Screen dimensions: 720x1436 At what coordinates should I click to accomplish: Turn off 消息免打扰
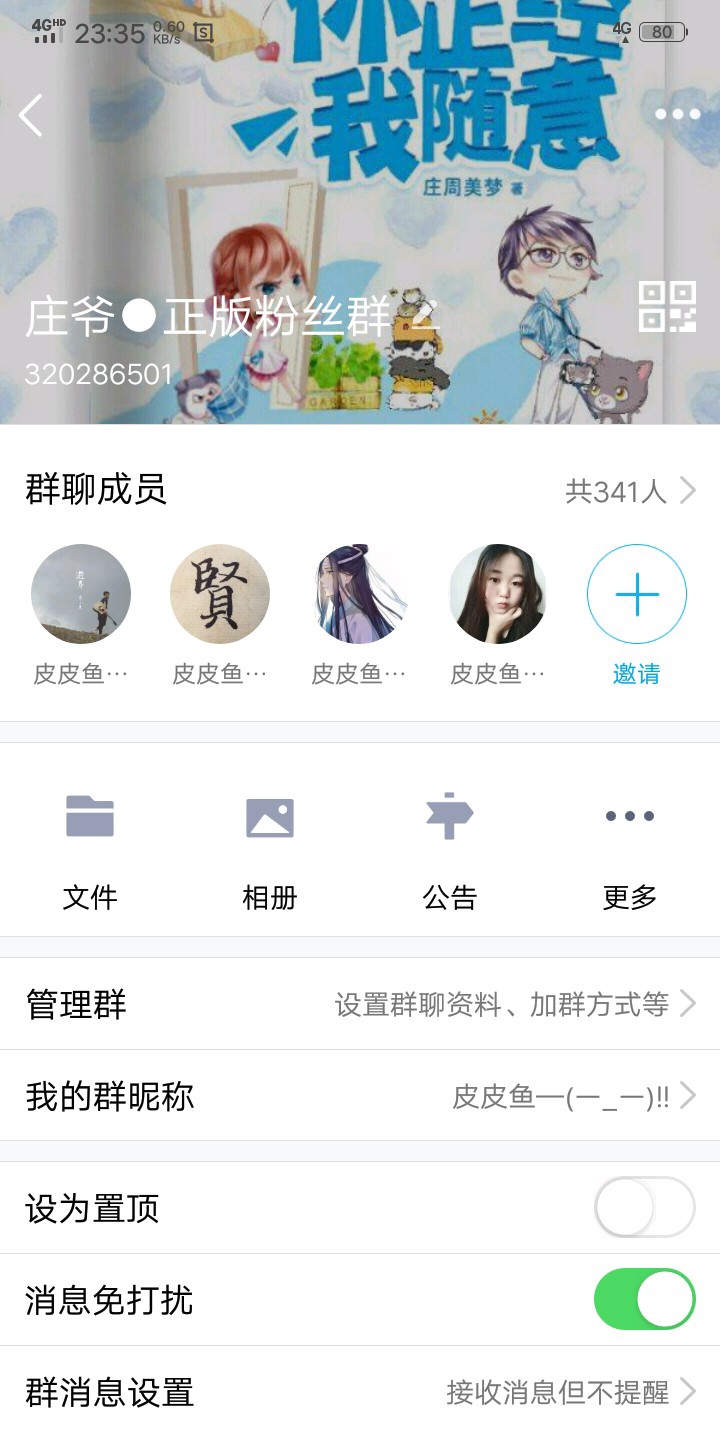(644, 1300)
